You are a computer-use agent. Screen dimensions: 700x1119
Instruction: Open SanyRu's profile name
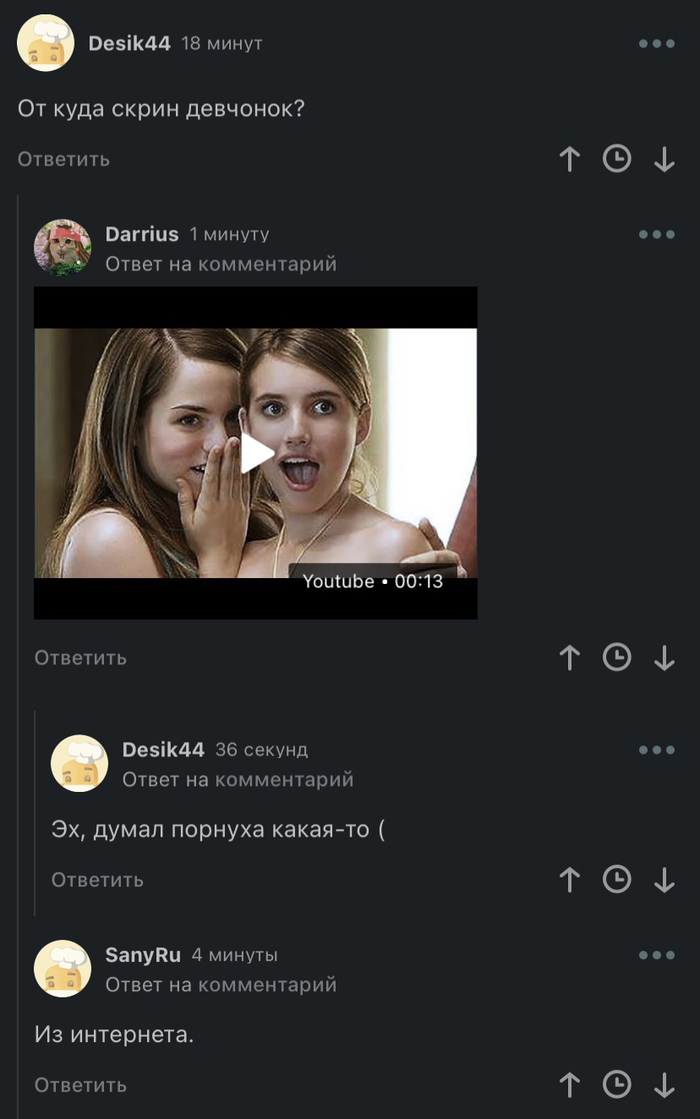(143, 955)
